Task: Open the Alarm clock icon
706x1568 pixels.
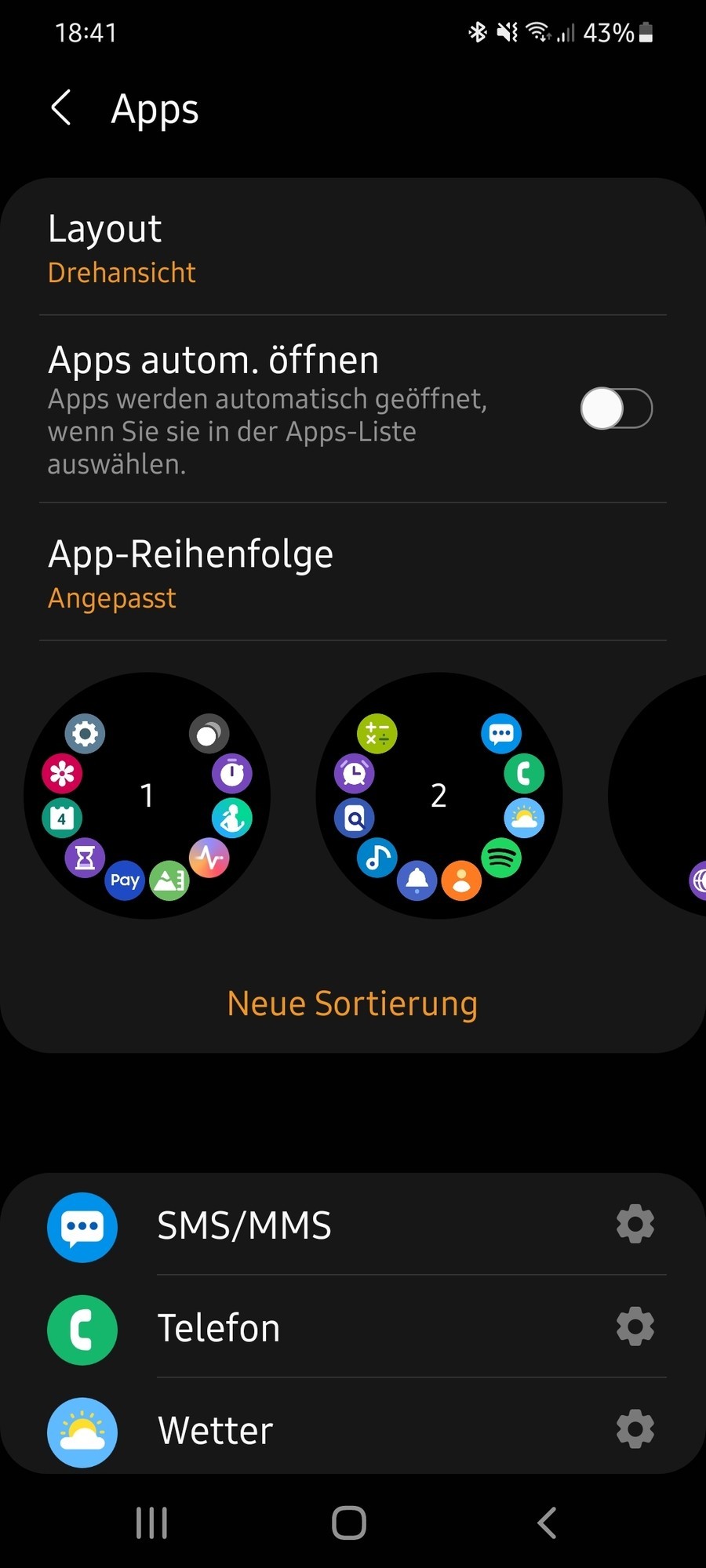Action: [355, 774]
